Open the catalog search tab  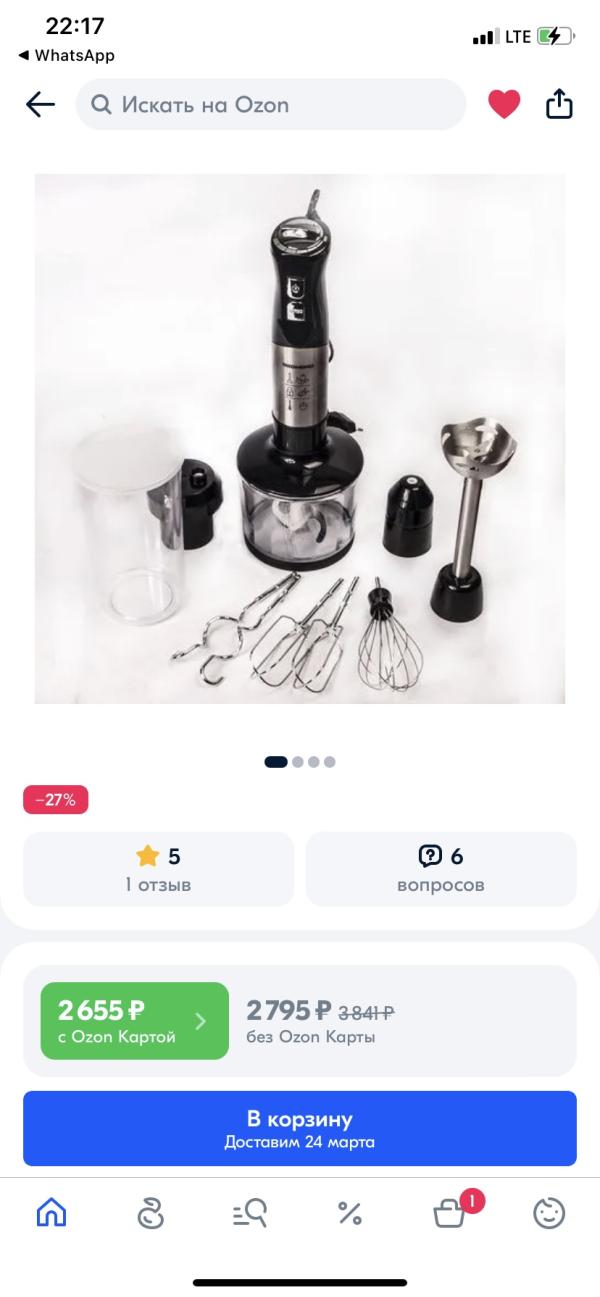click(x=249, y=1214)
